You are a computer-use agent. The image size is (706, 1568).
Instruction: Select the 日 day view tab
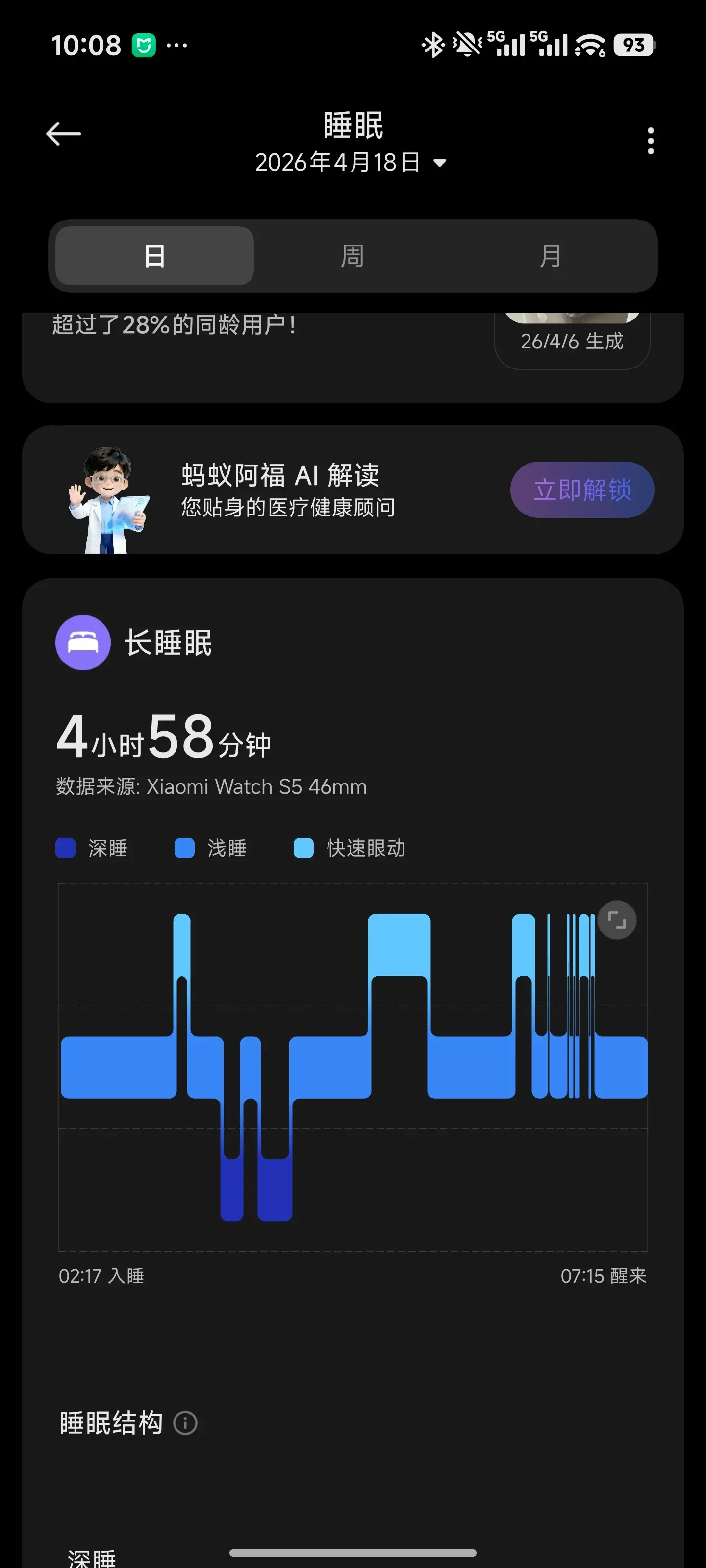click(x=155, y=256)
